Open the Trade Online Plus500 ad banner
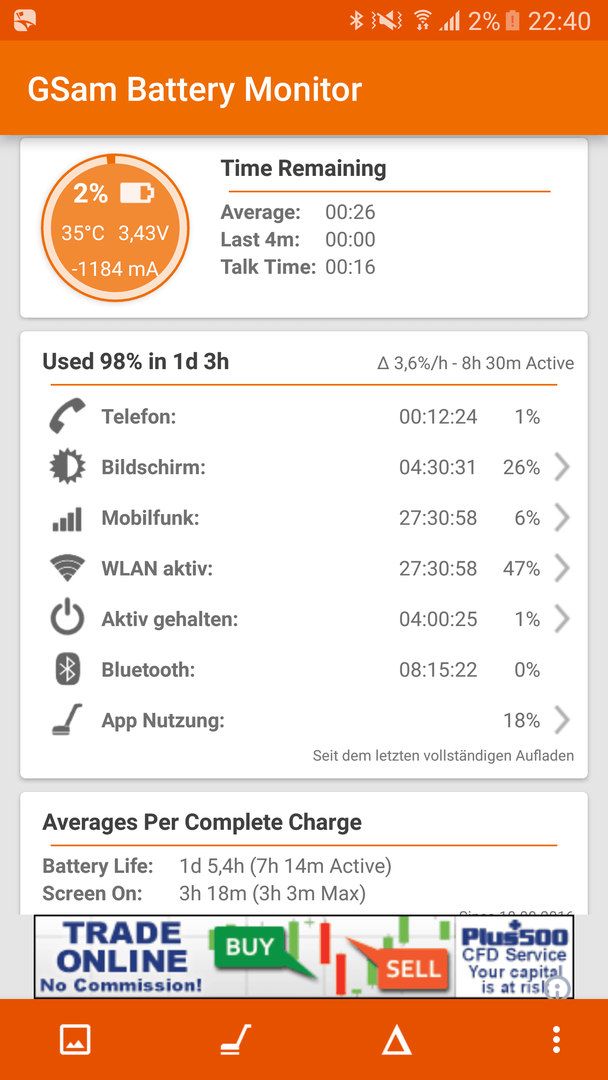Image resolution: width=608 pixels, height=1080 pixels. (304, 956)
